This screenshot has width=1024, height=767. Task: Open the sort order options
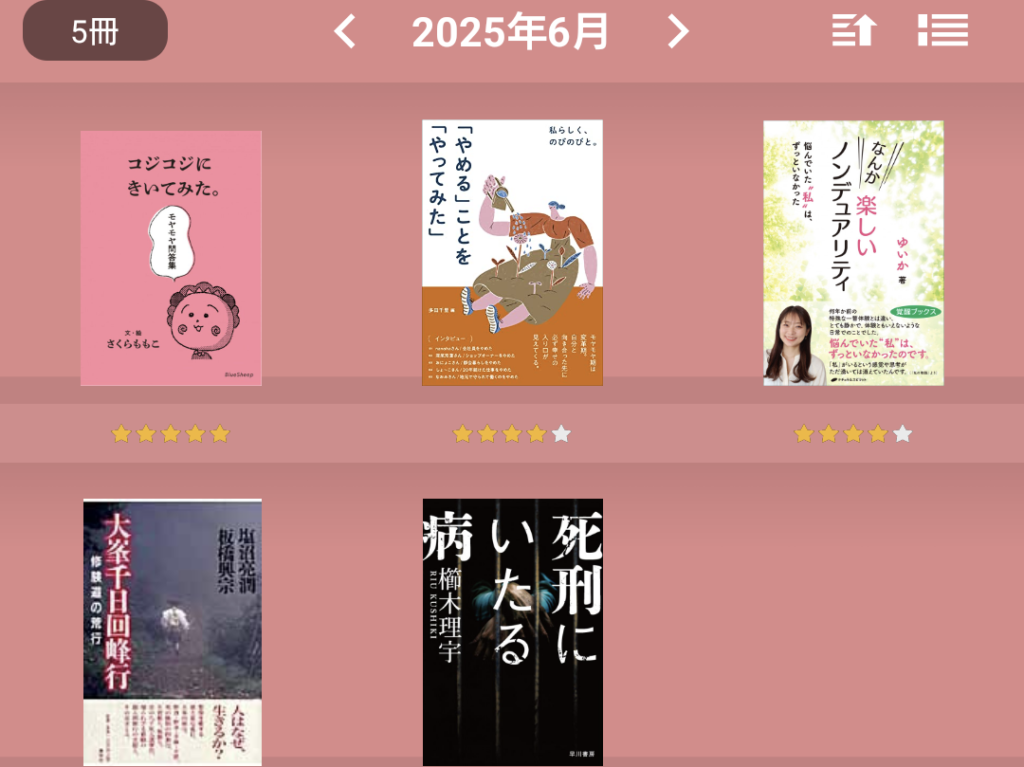[853, 31]
